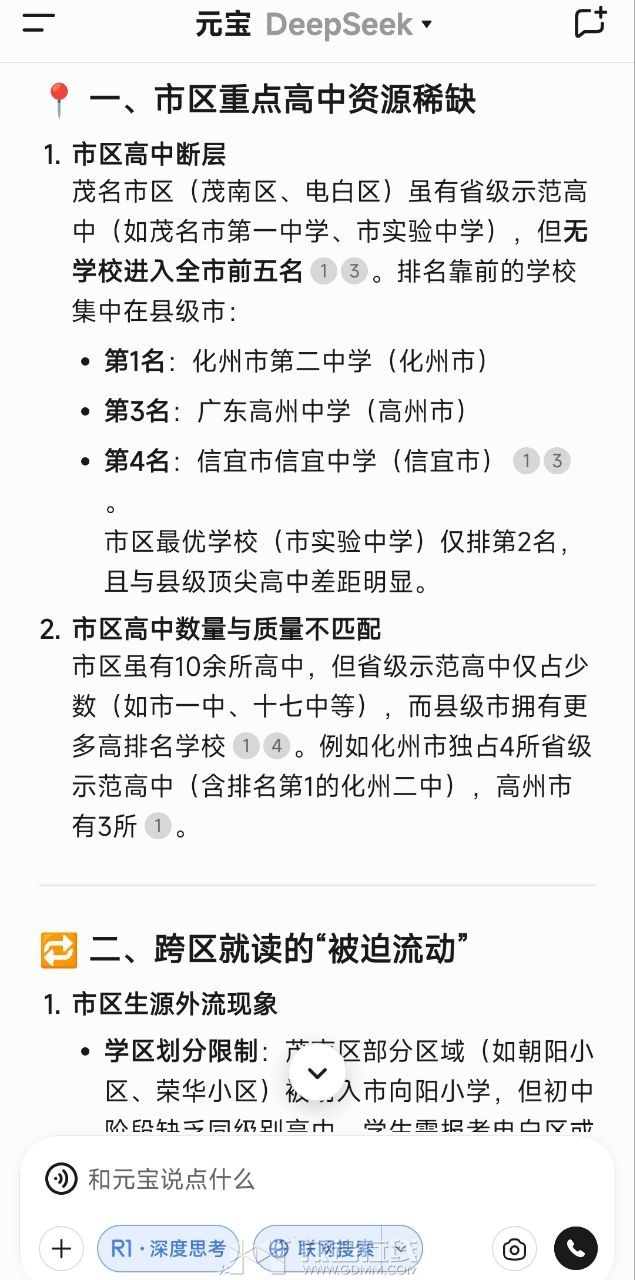Open the side menu drawer
Viewport: 635px width, 1280px height.
38,25
